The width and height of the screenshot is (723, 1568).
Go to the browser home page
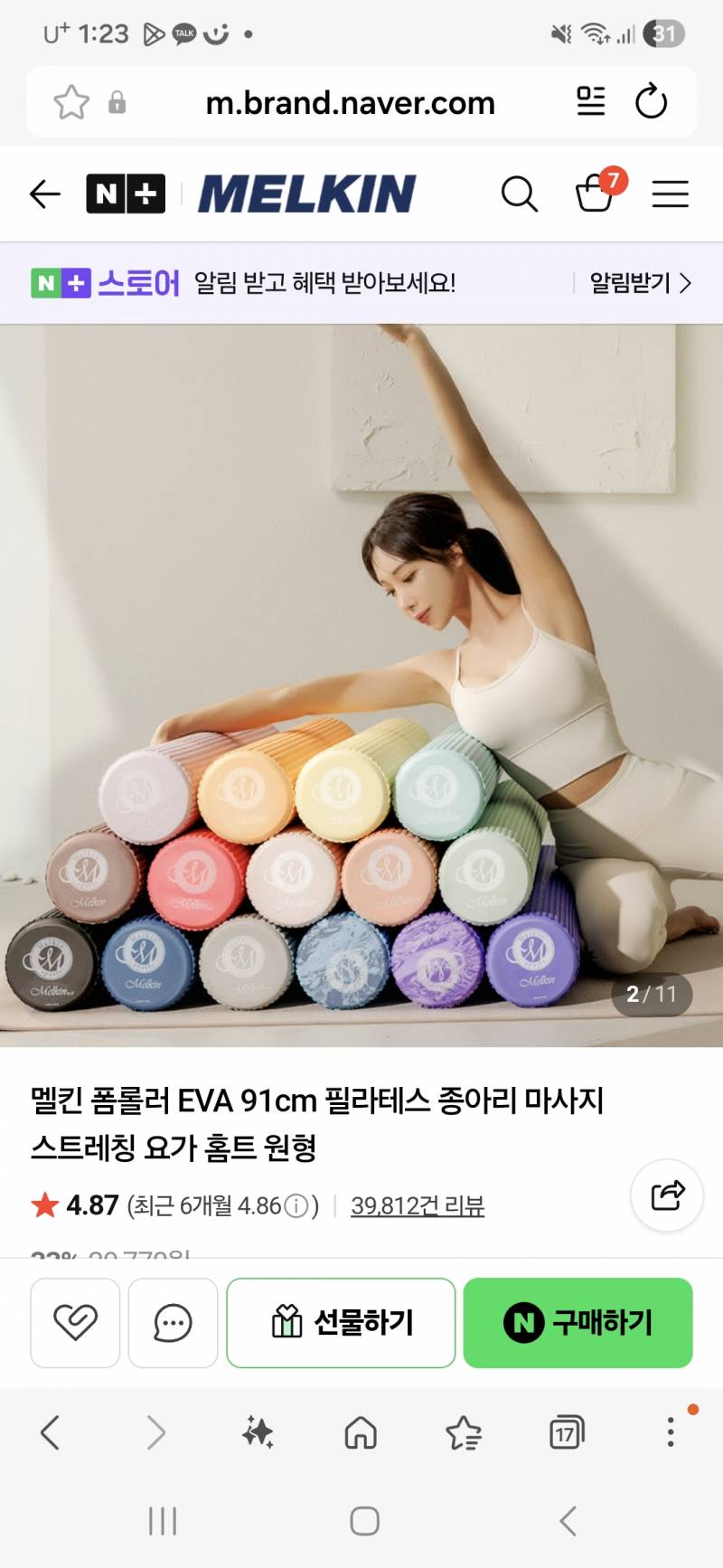tap(361, 1432)
